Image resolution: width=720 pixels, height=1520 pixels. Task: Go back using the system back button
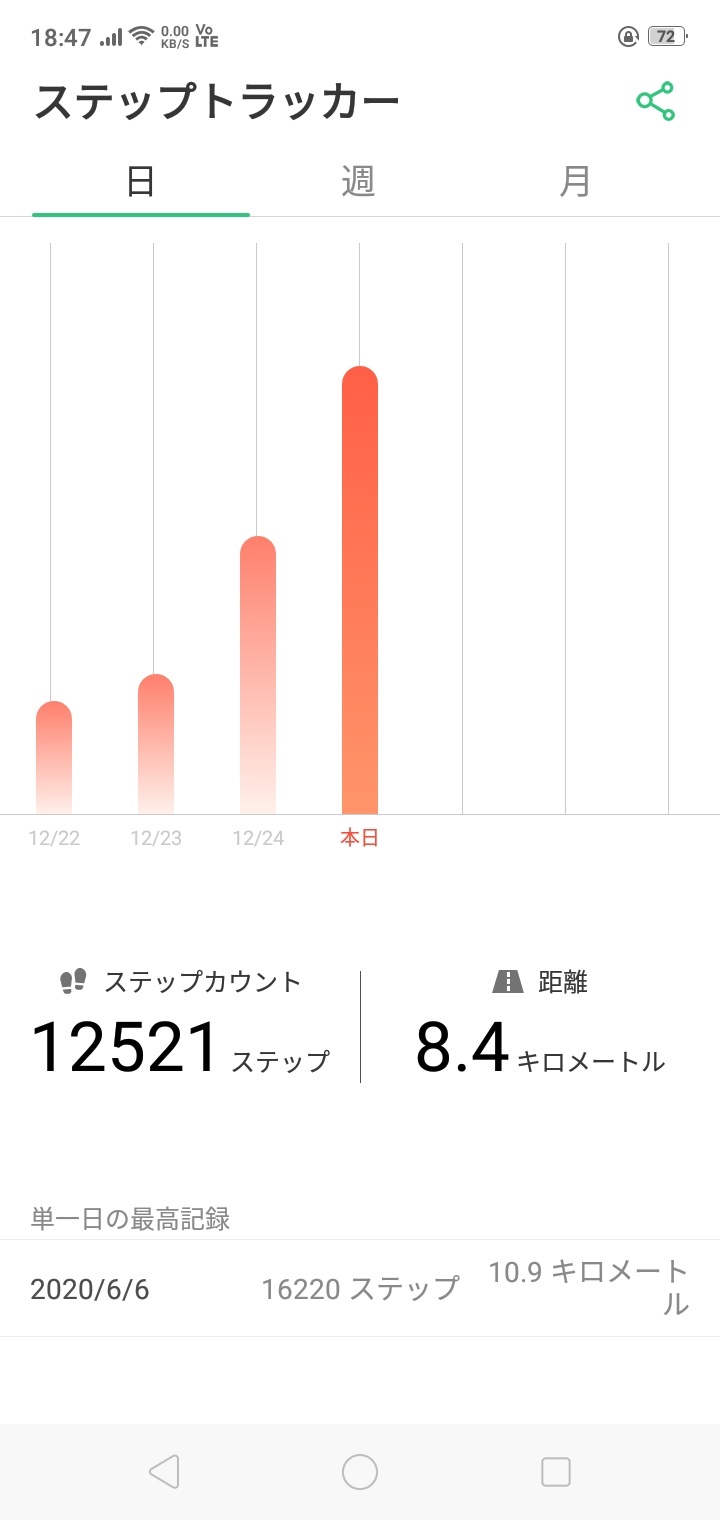[x=164, y=1472]
